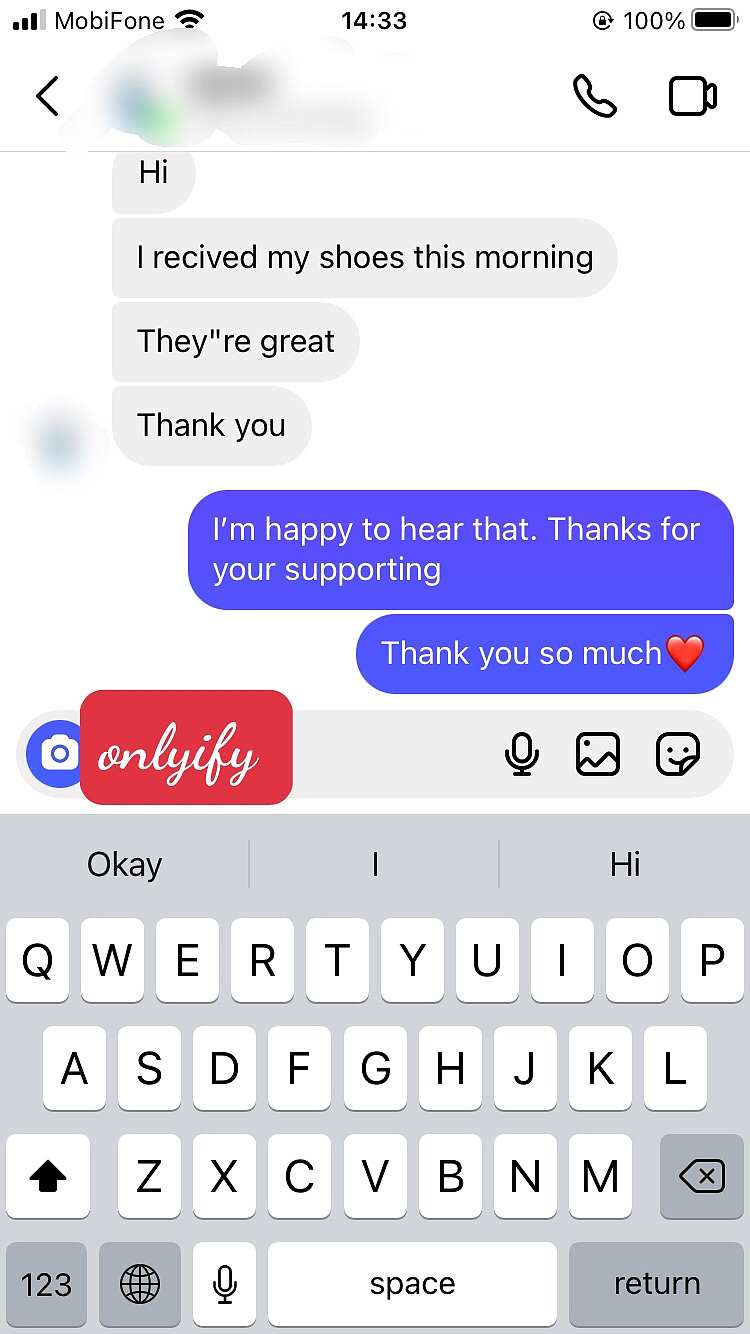Choose the "Okay" keyboard suggestion
The height and width of the screenshot is (1334, 750).
click(125, 864)
